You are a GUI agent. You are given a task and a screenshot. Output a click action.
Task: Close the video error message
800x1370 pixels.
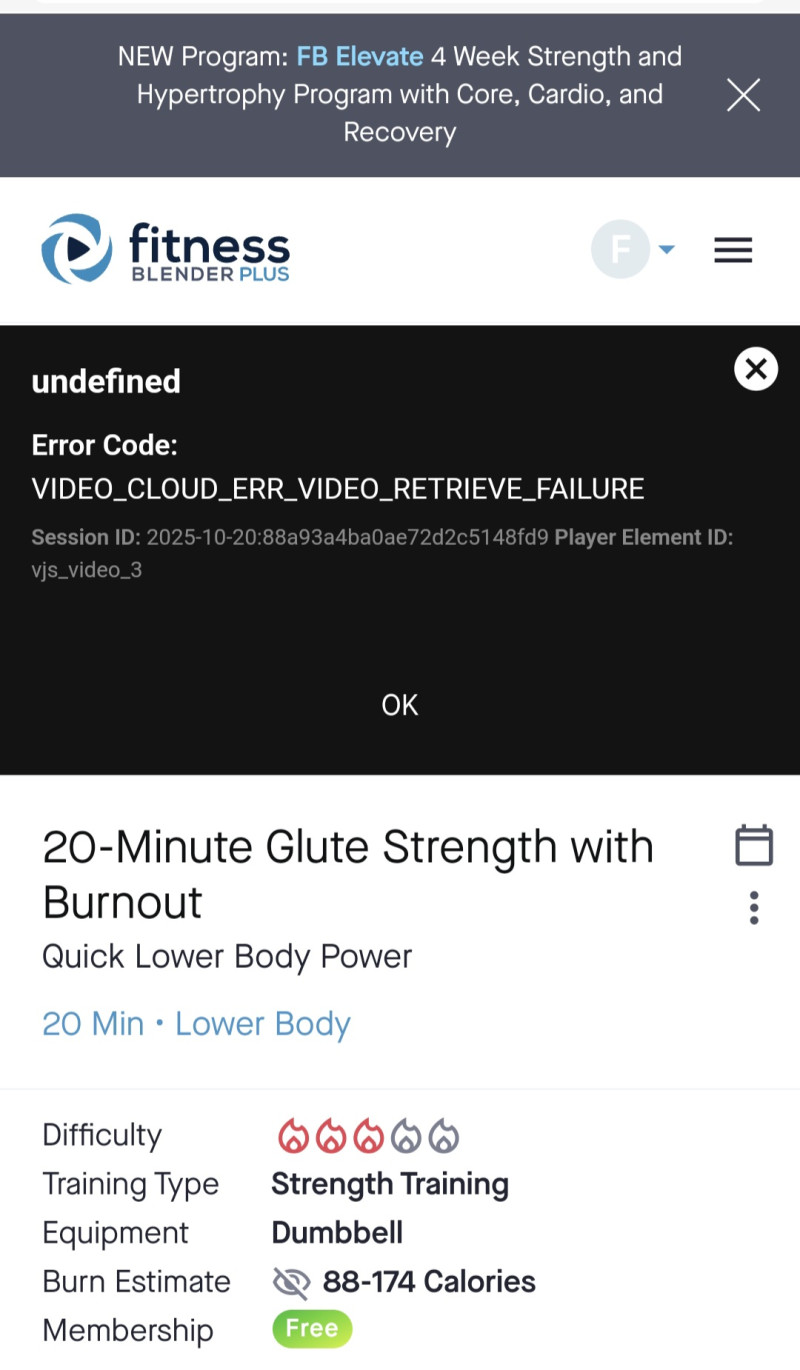pyautogui.click(x=756, y=369)
